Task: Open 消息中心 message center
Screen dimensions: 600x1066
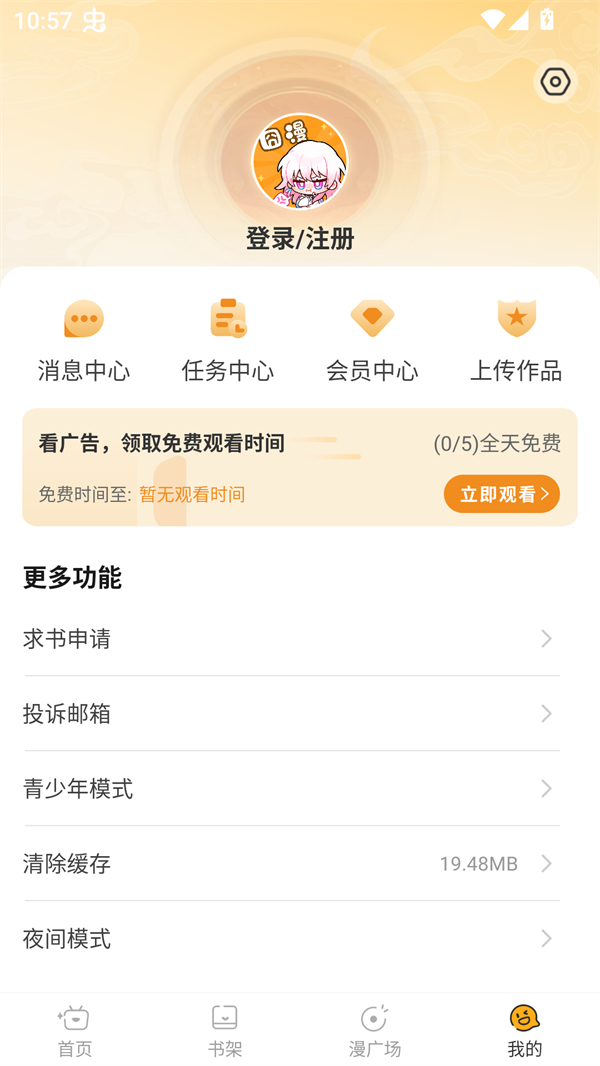Action: (84, 340)
